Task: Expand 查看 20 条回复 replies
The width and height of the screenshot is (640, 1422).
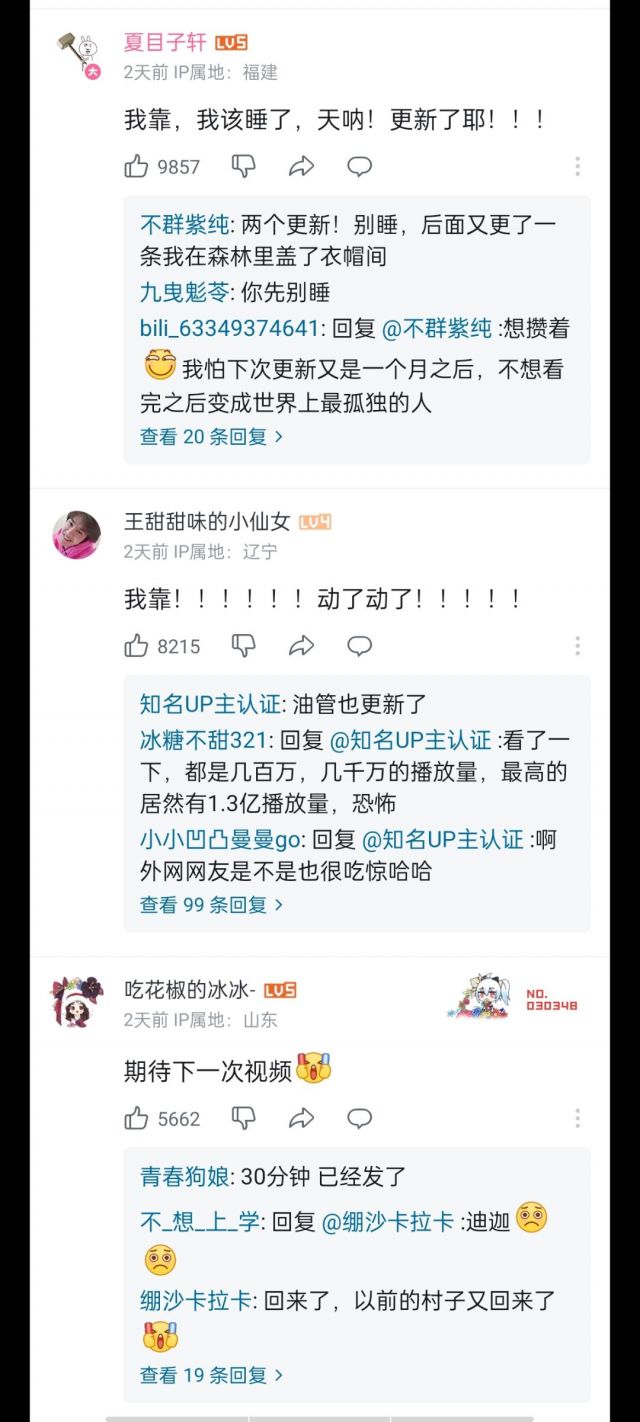Action: [211, 436]
